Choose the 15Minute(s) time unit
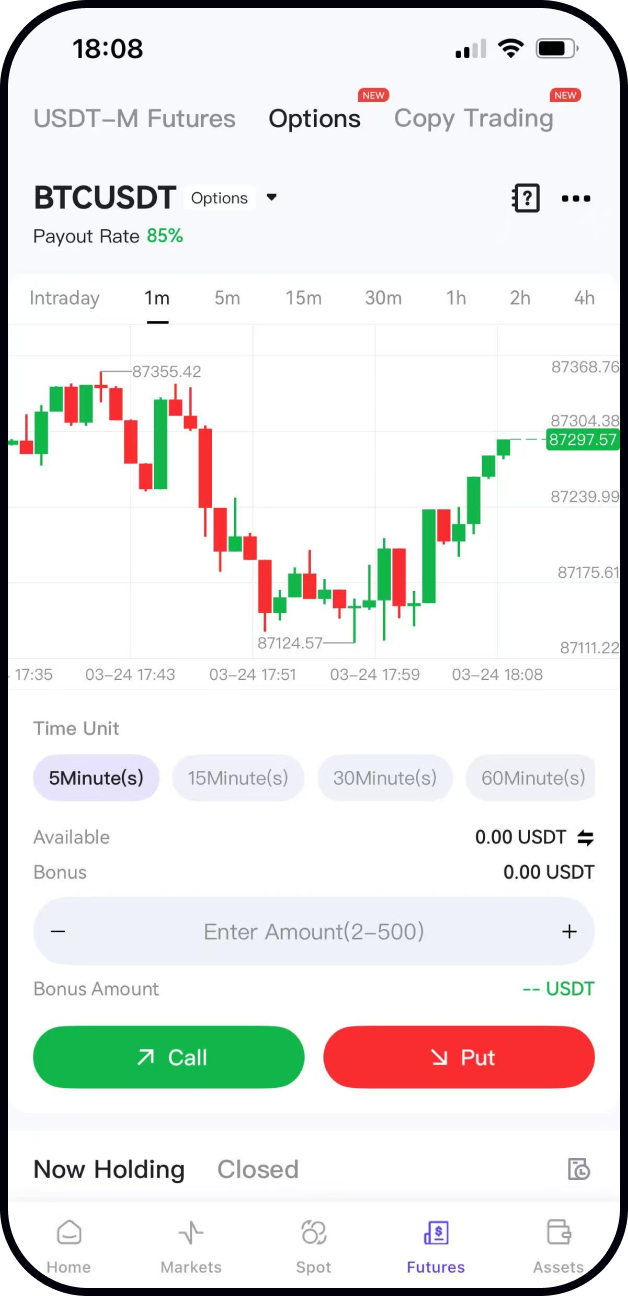The width and height of the screenshot is (628, 1296). [x=238, y=778]
